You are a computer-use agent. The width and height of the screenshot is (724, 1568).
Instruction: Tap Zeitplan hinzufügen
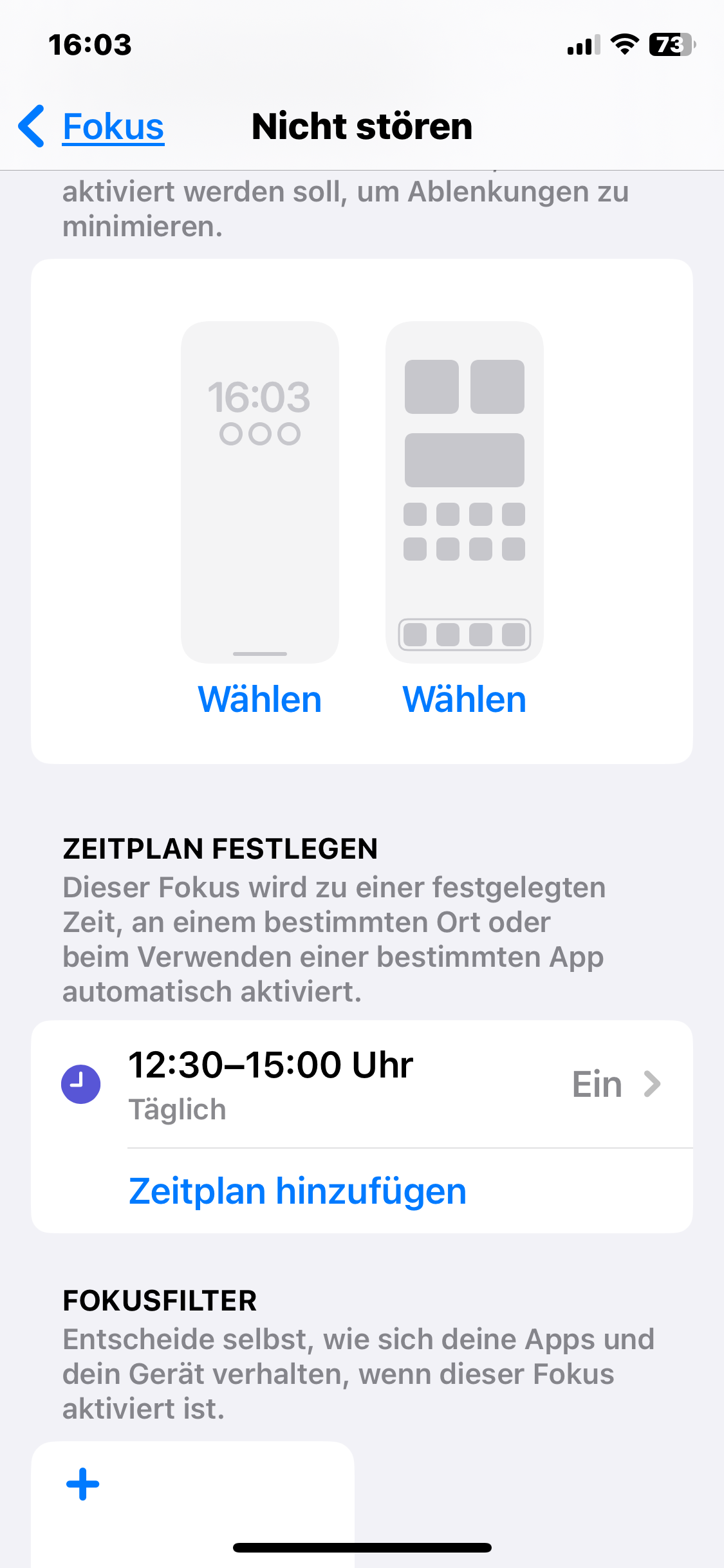[x=297, y=1191]
